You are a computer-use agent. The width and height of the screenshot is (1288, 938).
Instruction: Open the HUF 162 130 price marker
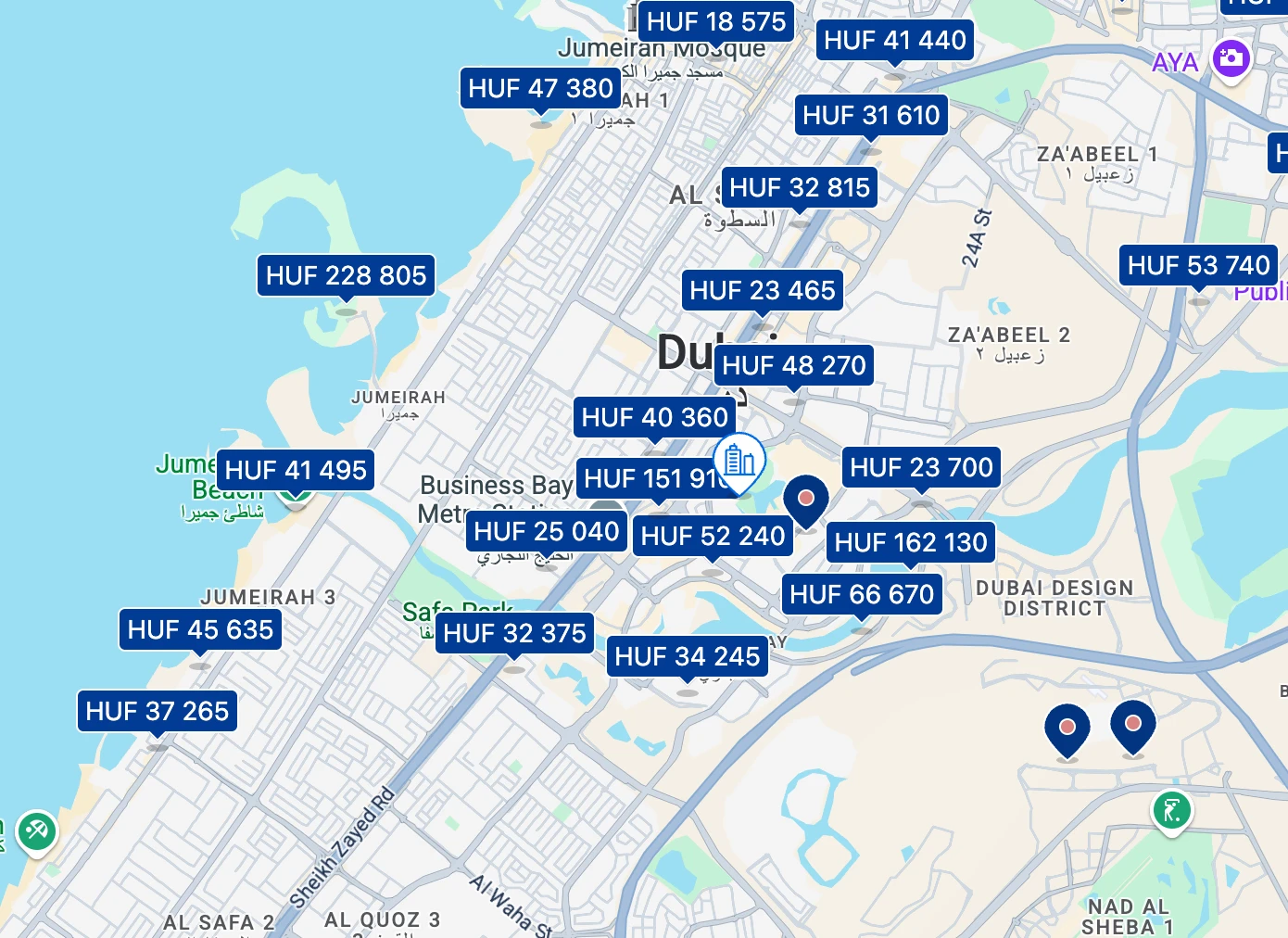[910, 543]
